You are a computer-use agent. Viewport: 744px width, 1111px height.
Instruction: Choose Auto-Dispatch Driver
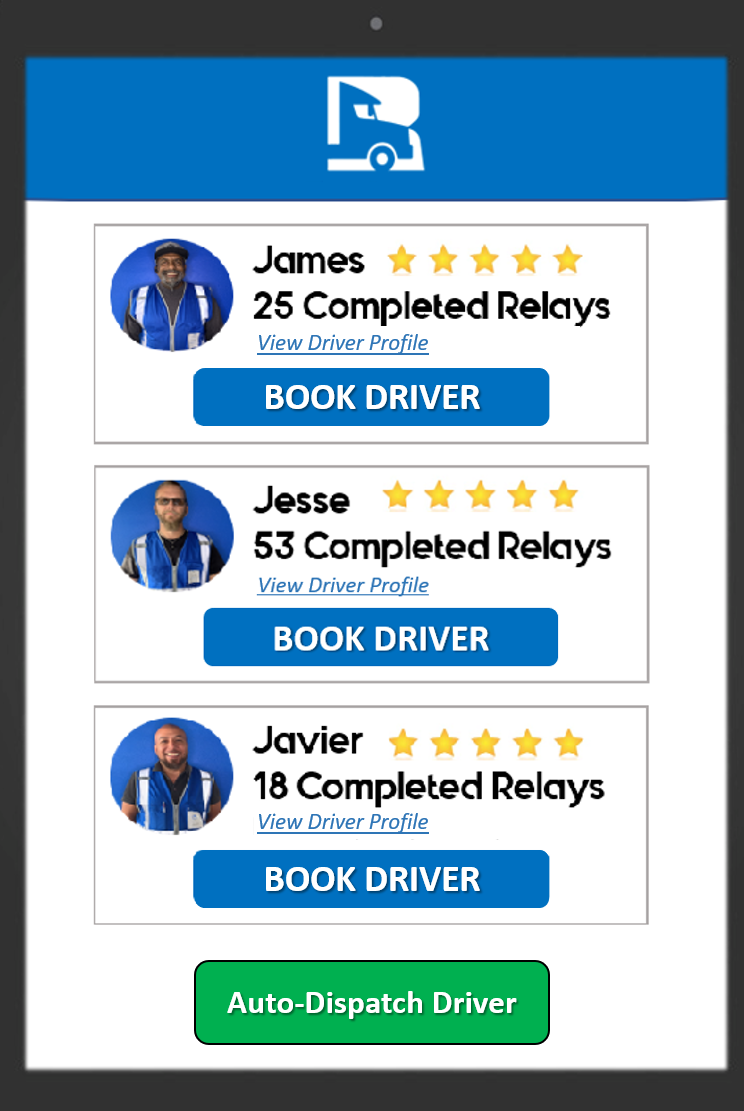point(372,1003)
